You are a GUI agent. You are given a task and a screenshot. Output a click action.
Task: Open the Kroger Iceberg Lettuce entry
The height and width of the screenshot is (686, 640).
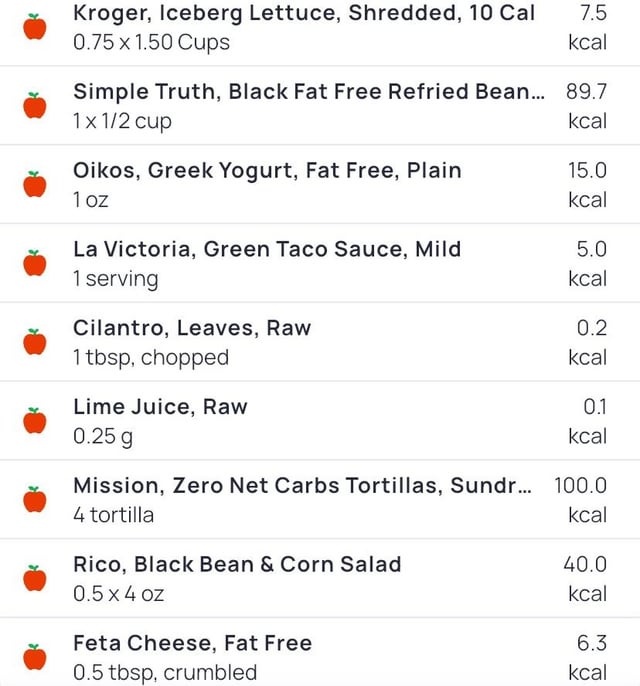(x=320, y=28)
